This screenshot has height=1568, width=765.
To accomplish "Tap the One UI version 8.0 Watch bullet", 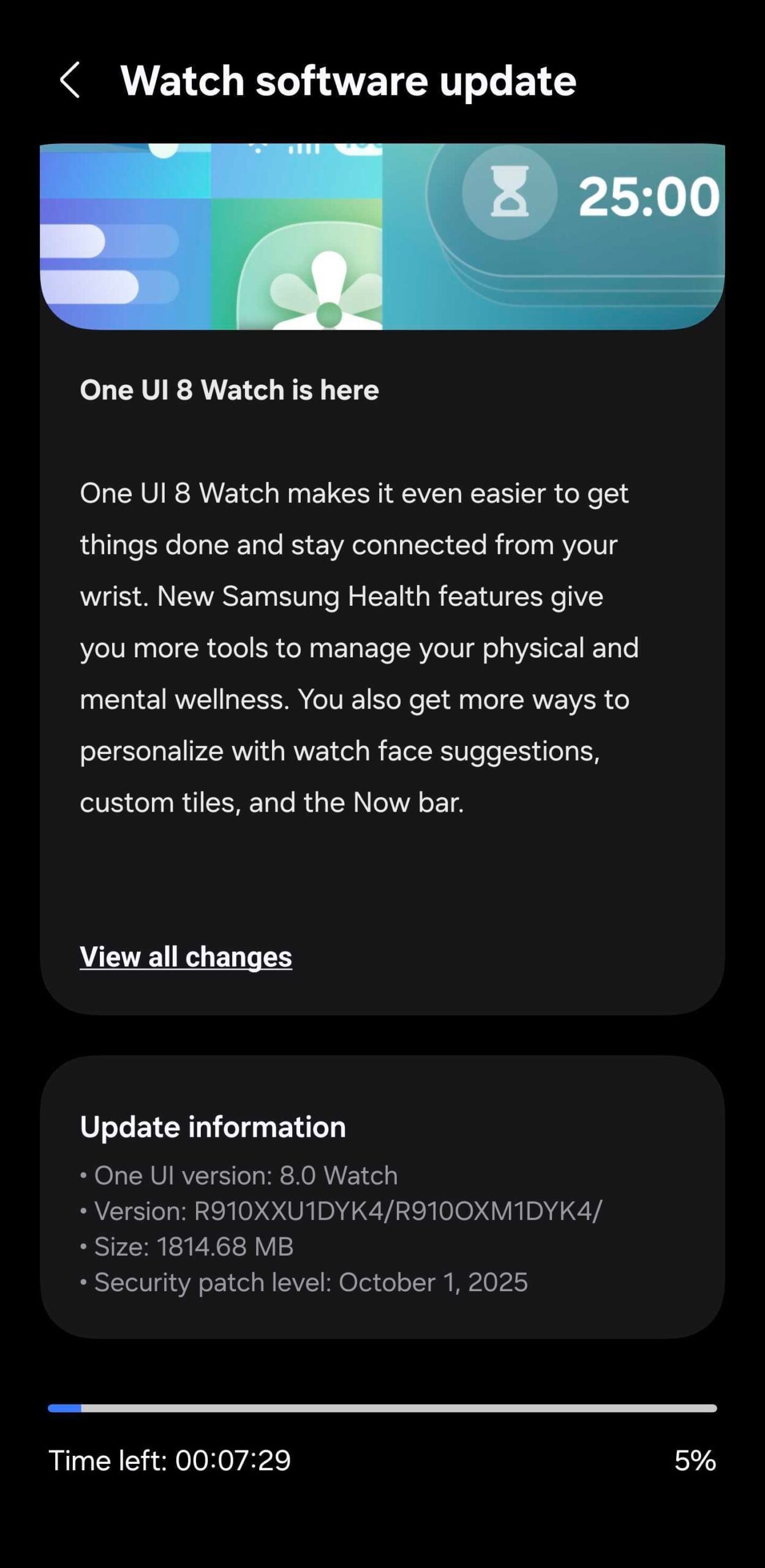I will [x=239, y=1174].
